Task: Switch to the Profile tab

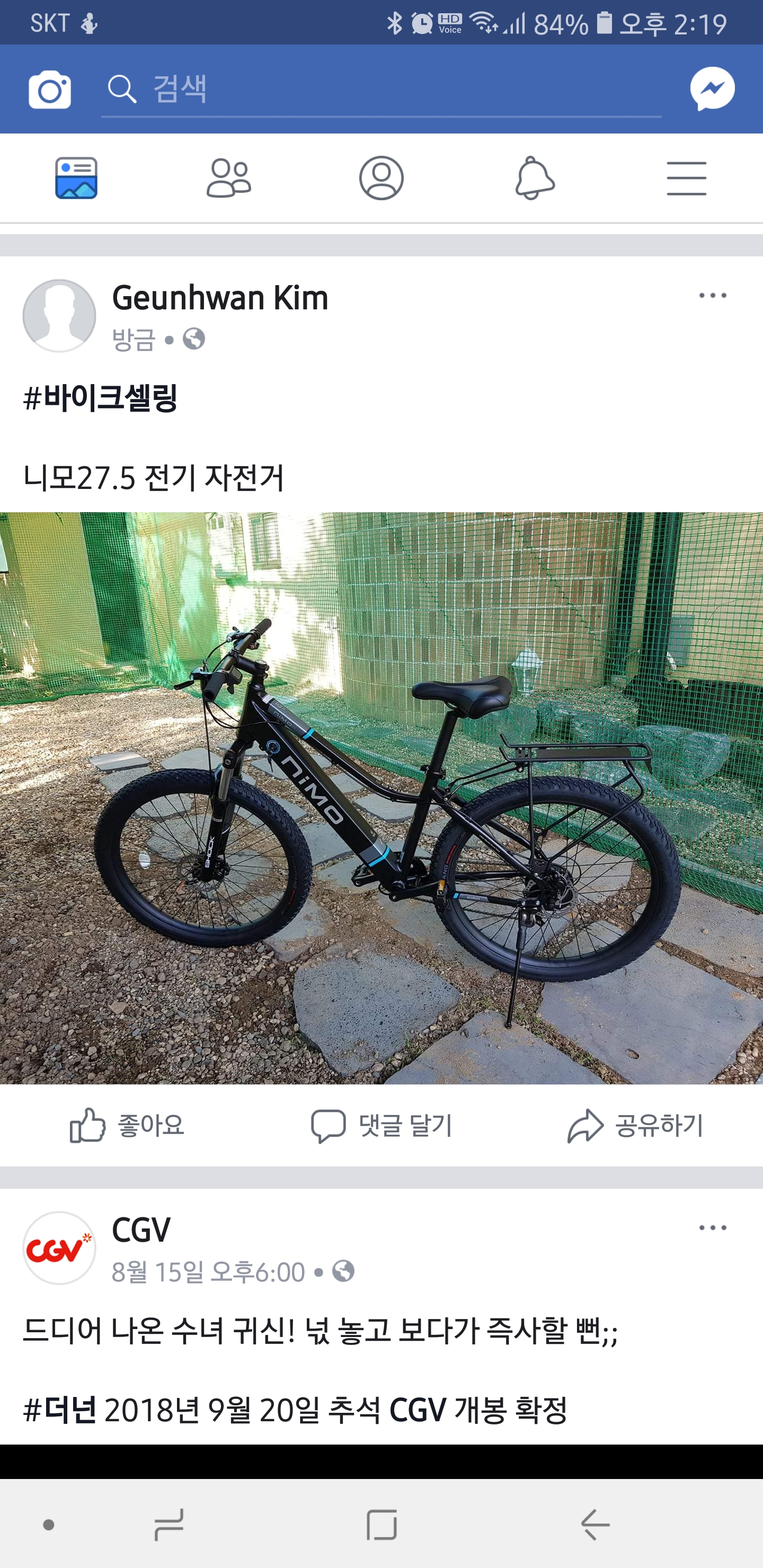Action: [x=381, y=179]
